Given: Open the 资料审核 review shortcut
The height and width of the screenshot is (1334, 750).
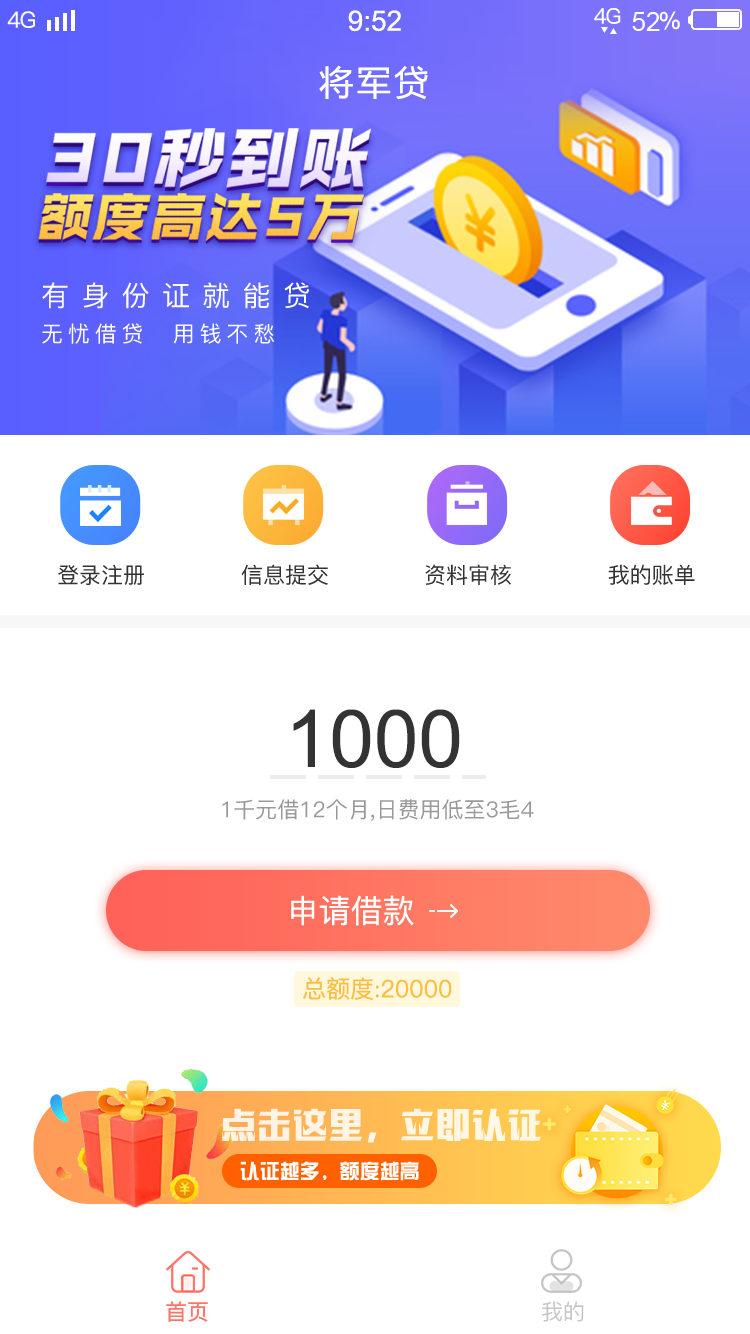Looking at the screenshot, I should [467, 525].
